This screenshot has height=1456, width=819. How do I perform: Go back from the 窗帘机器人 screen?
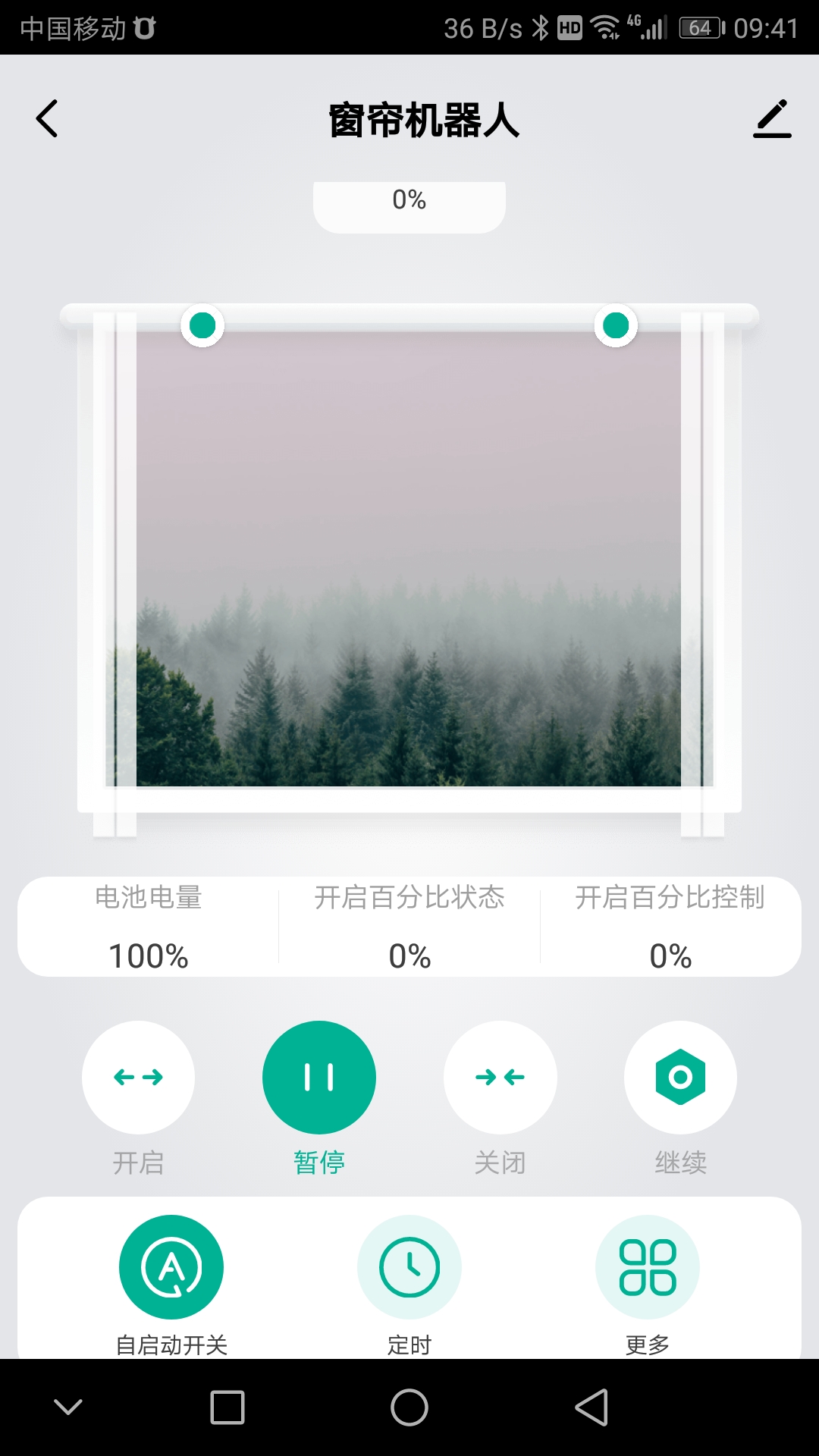tap(47, 119)
